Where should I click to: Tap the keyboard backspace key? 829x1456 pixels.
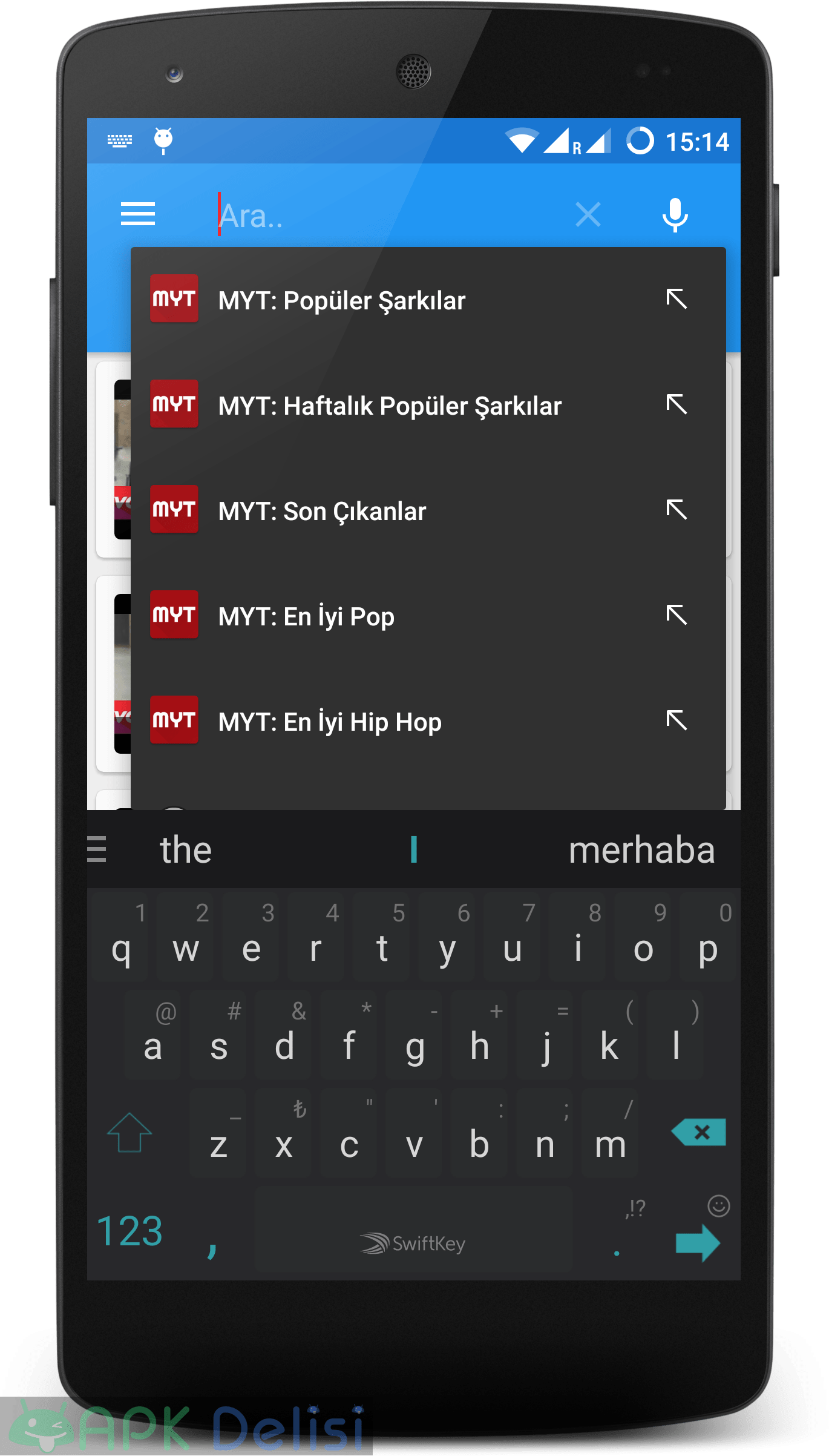click(x=699, y=1132)
